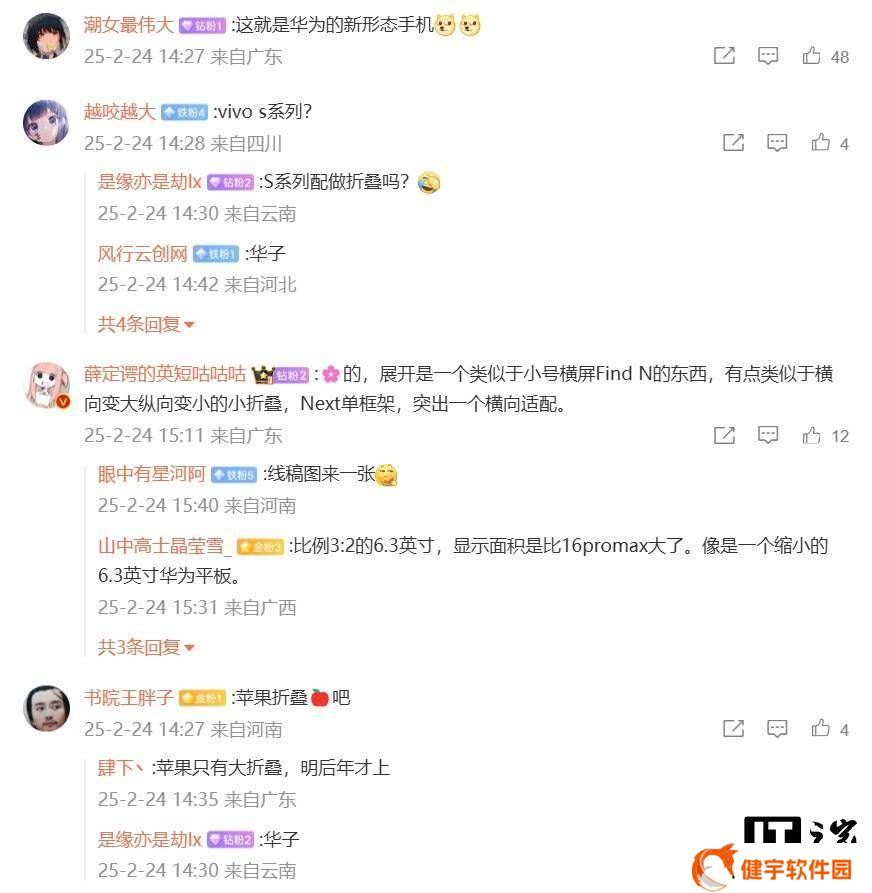Viewport: 872px width, 893px height.
Task: Open 越咬越大's profile avatar
Action: point(46,122)
